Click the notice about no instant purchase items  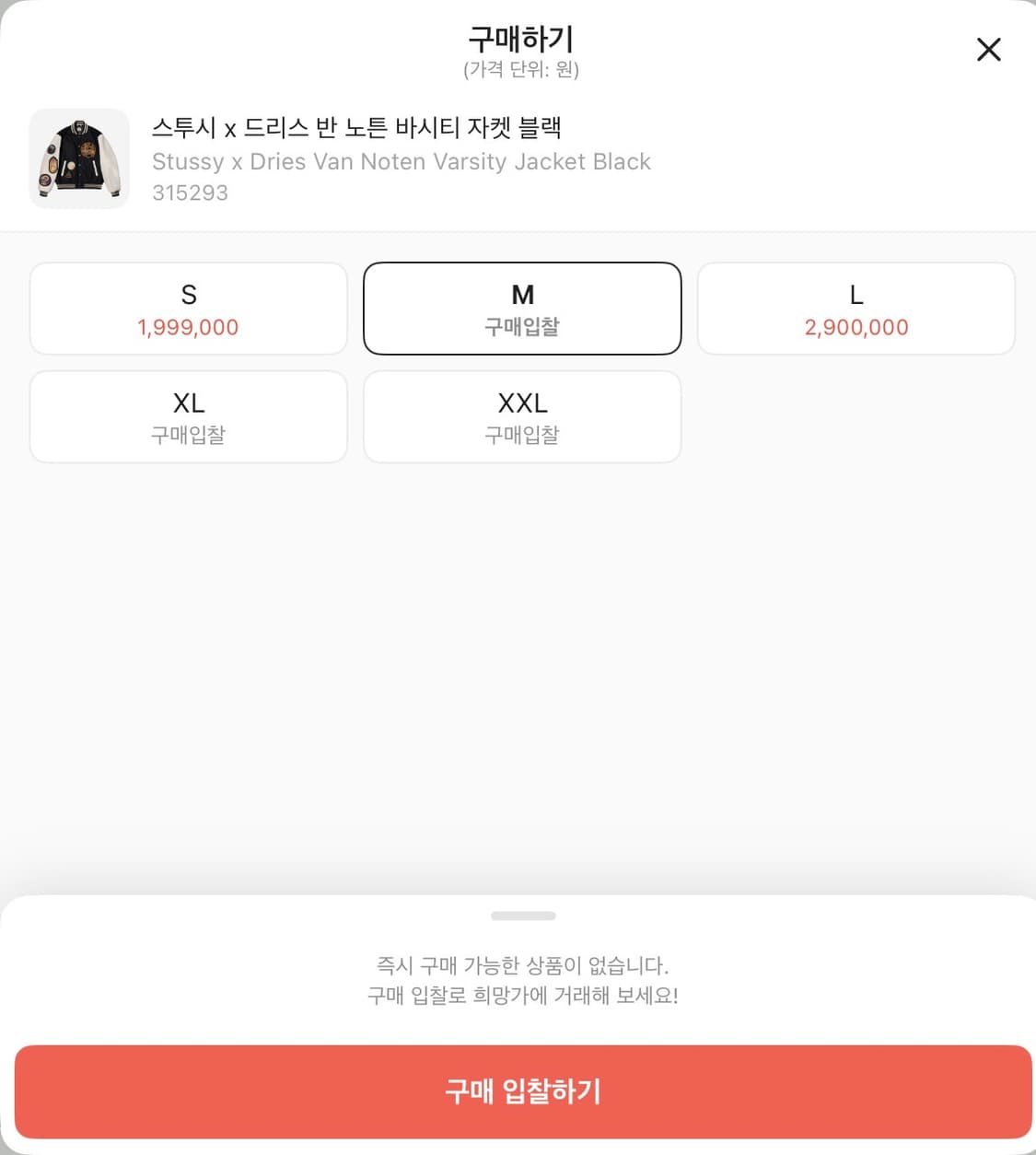(x=521, y=965)
